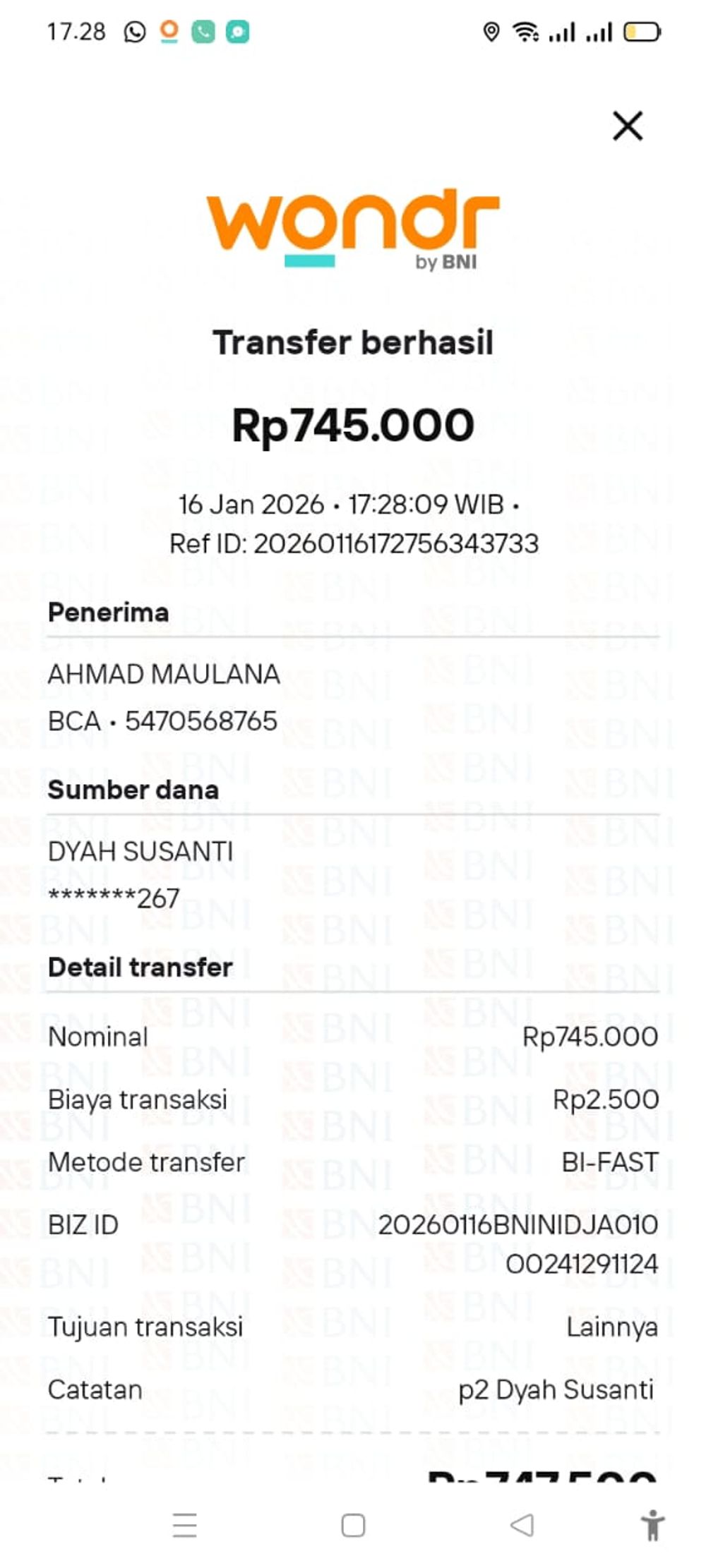Go to the home screen

(x=353, y=1525)
